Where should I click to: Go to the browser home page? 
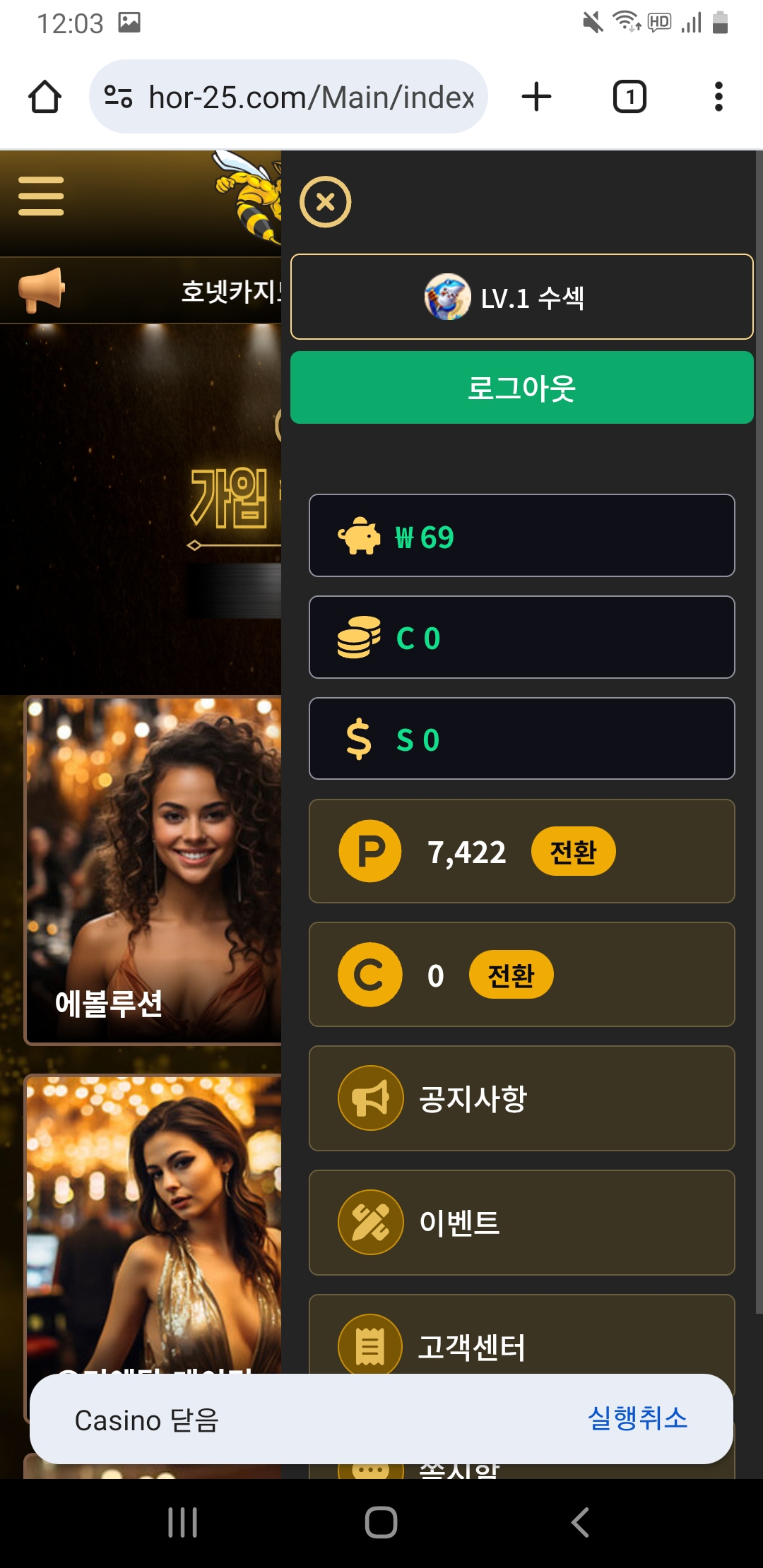point(45,97)
